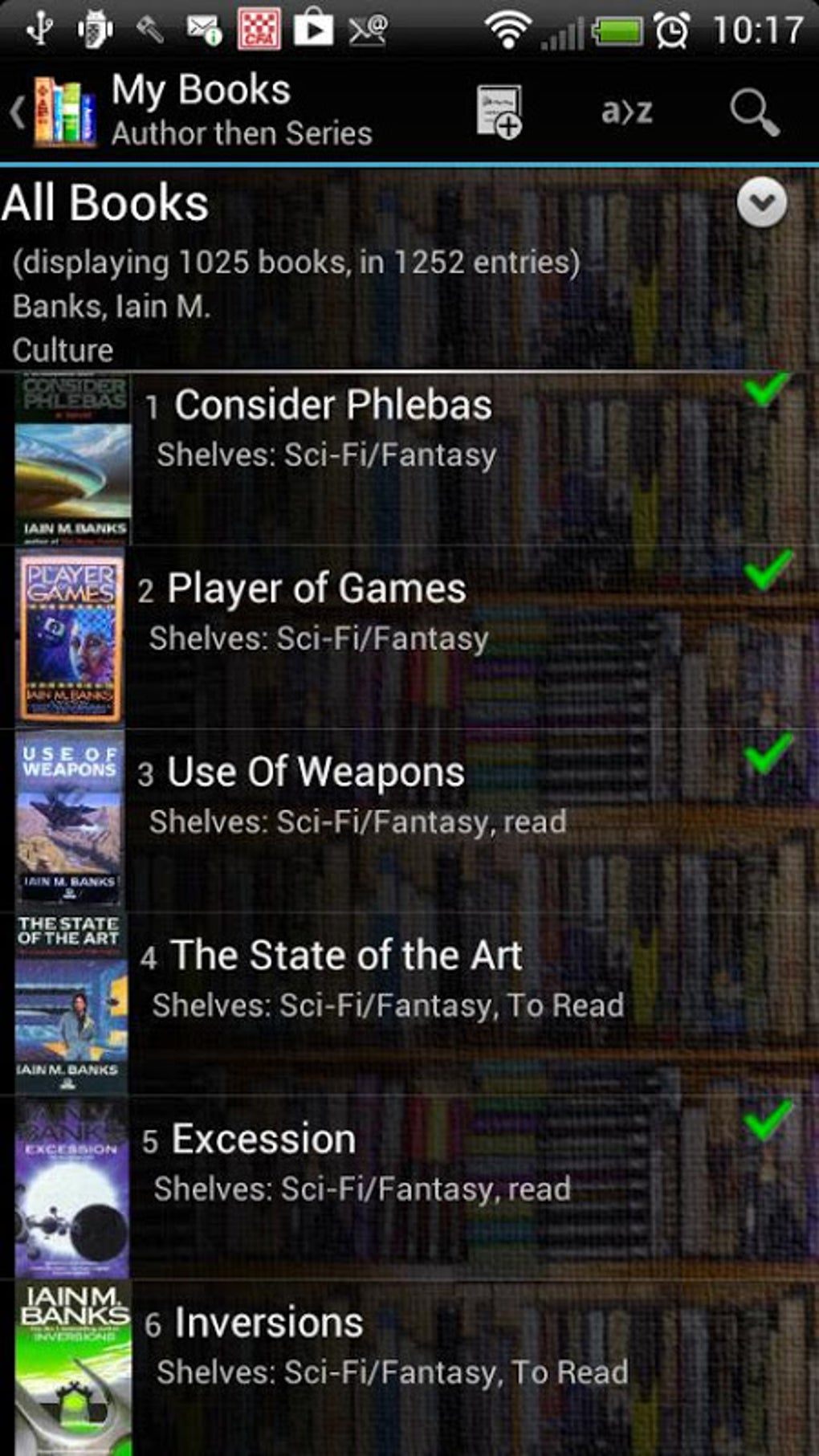The height and width of the screenshot is (1456, 819).
Task: Go back via the My Books icon
Action: (56, 112)
